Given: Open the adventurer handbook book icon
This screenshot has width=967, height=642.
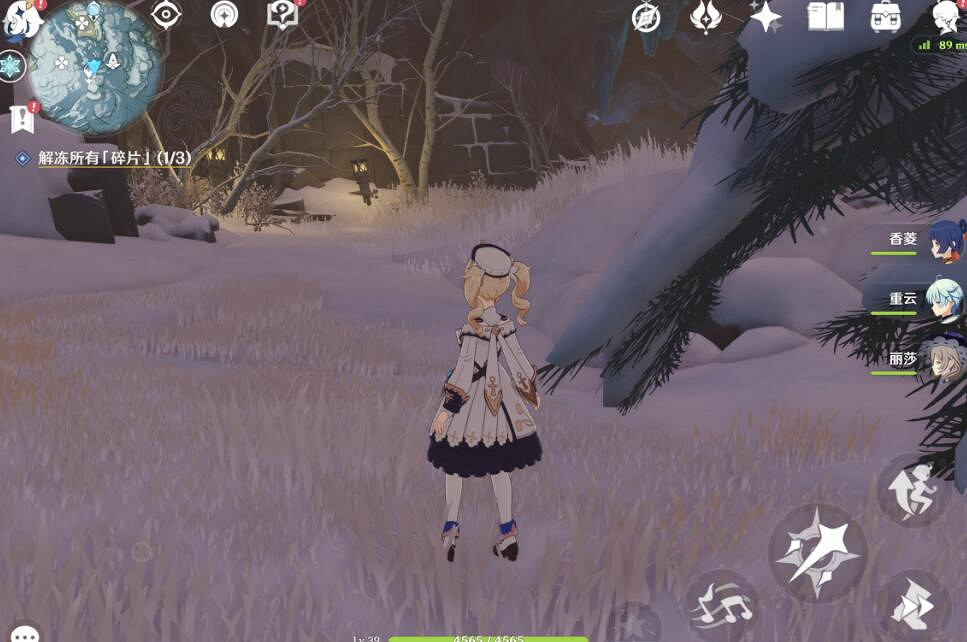Looking at the screenshot, I should [x=825, y=17].
